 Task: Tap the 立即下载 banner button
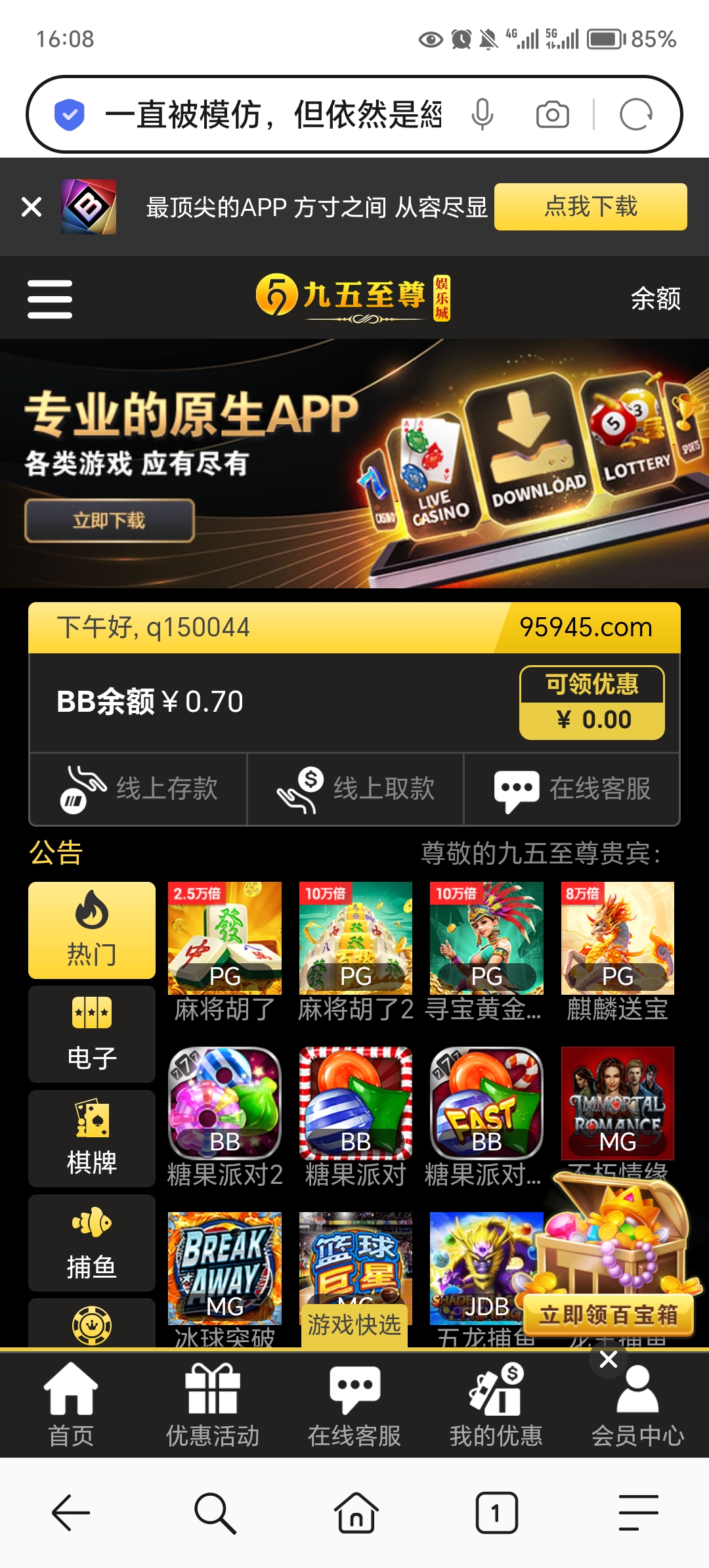click(110, 521)
